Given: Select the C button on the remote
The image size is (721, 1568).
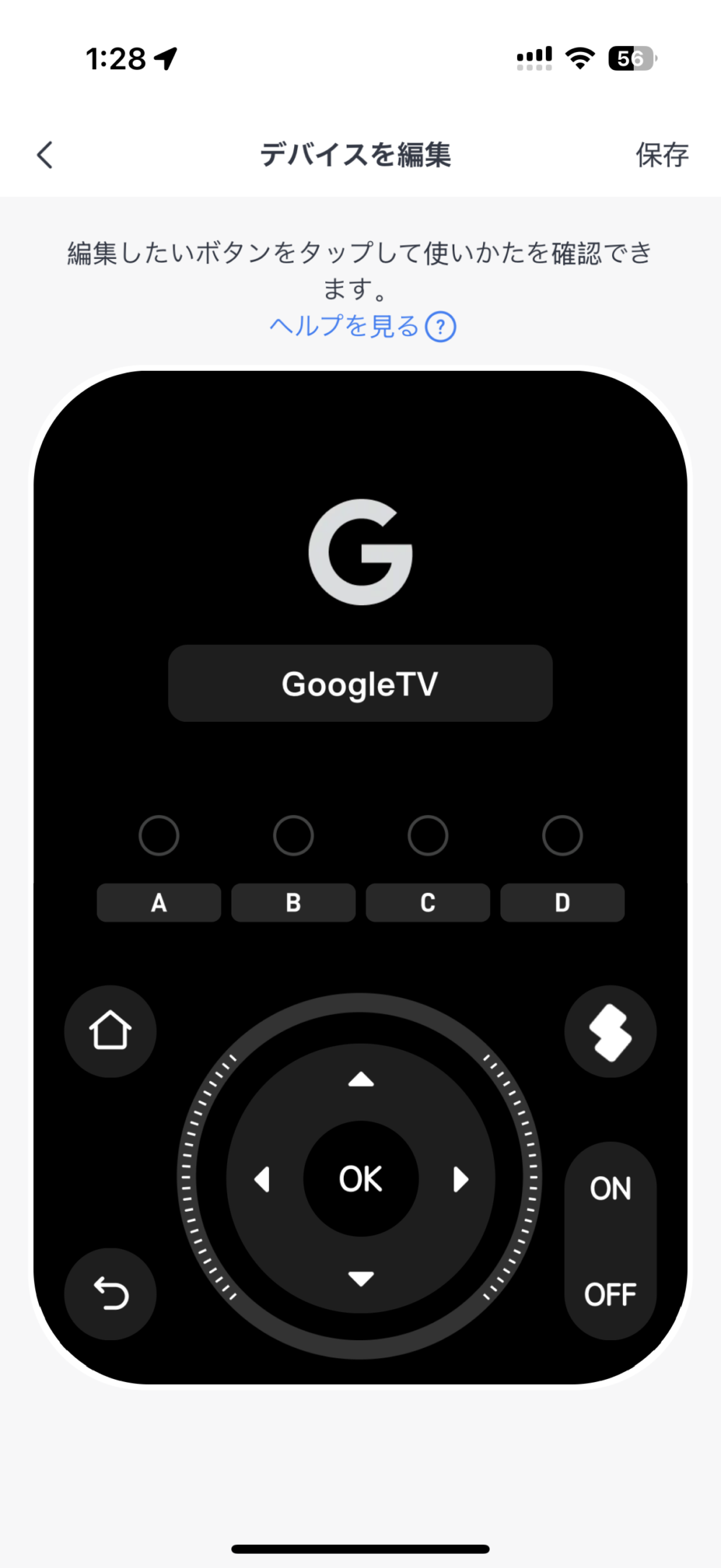Looking at the screenshot, I should (x=428, y=902).
